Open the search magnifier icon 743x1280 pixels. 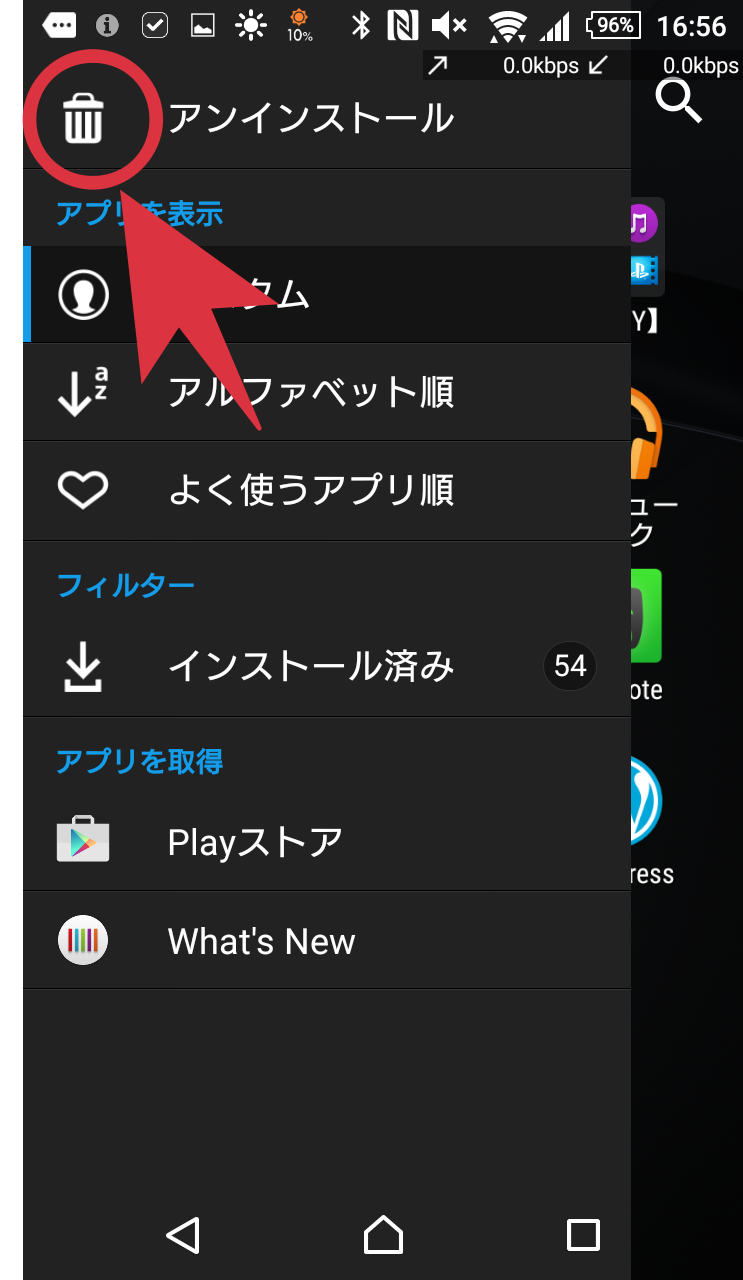[679, 101]
